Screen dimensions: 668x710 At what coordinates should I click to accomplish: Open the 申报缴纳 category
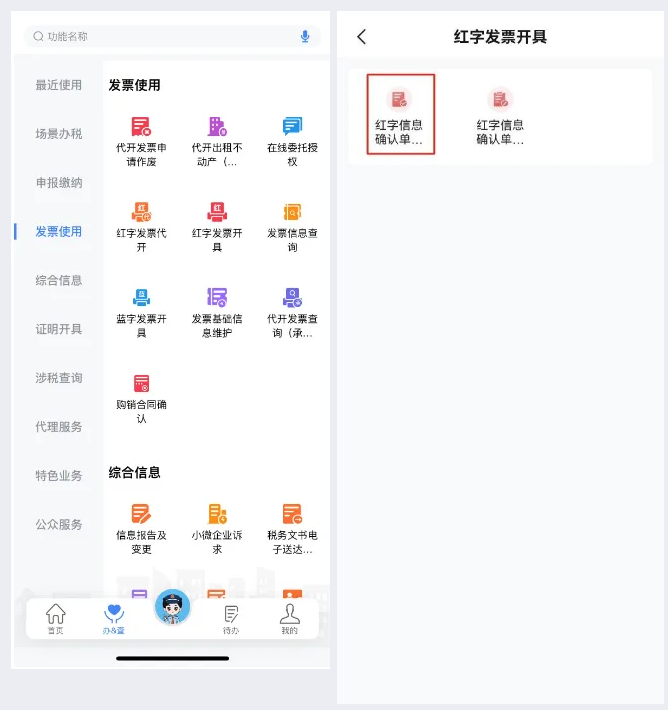[59, 183]
